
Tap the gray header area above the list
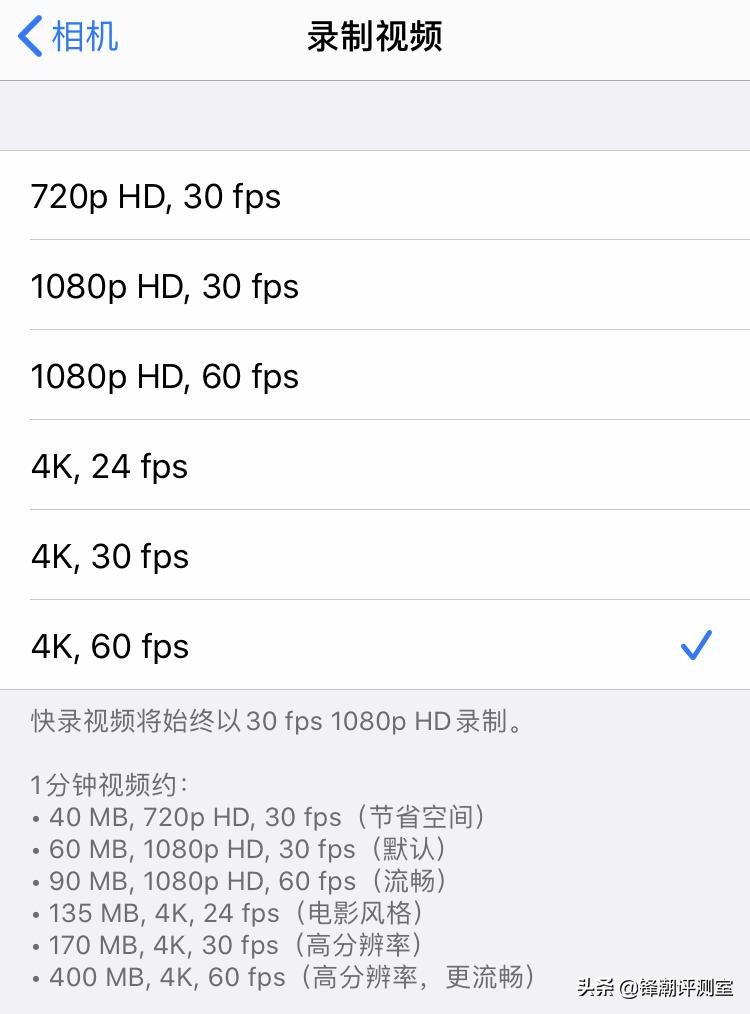[374, 116]
